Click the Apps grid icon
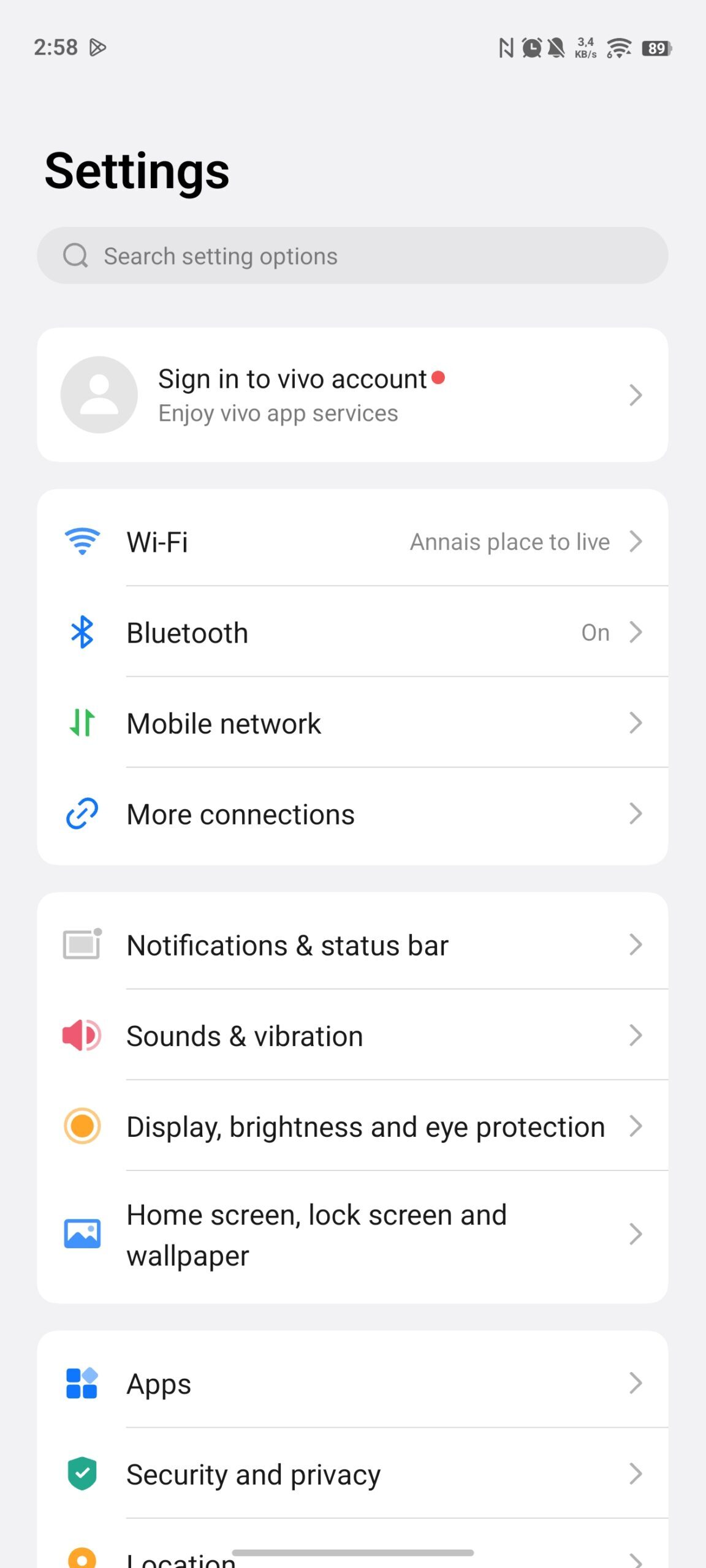Viewport: 706px width, 1568px height. pyautogui.click(x=82, y=1384)
